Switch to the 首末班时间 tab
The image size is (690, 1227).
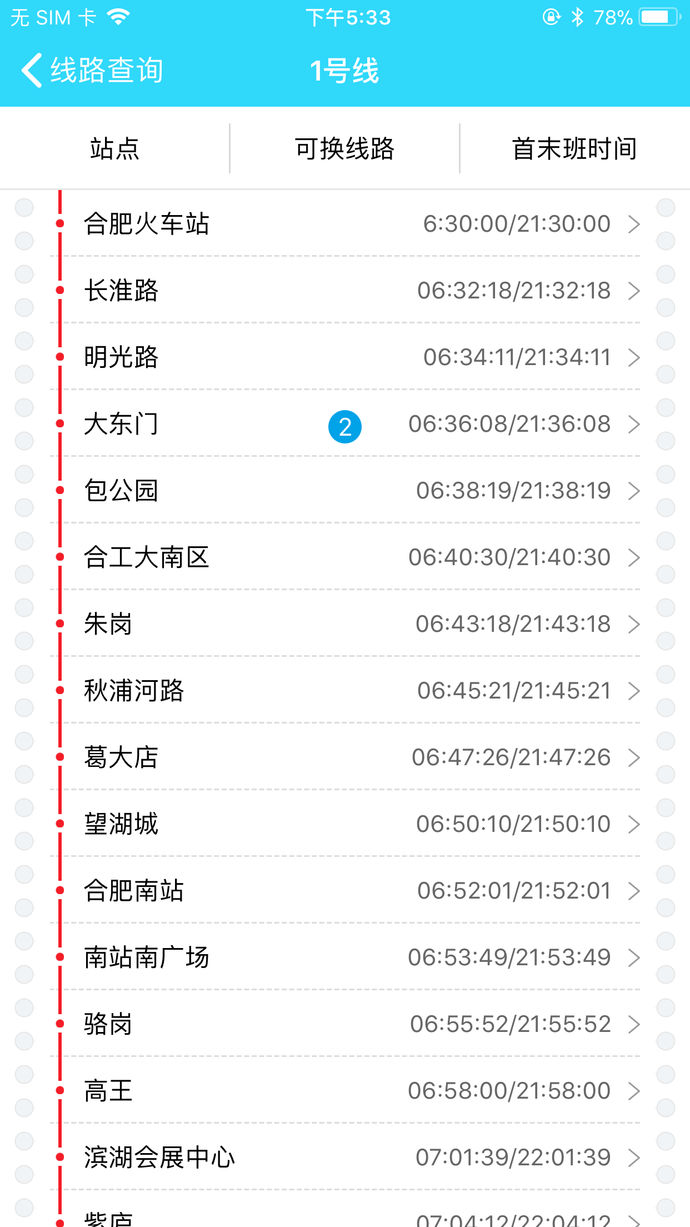(x=574, y=149)
